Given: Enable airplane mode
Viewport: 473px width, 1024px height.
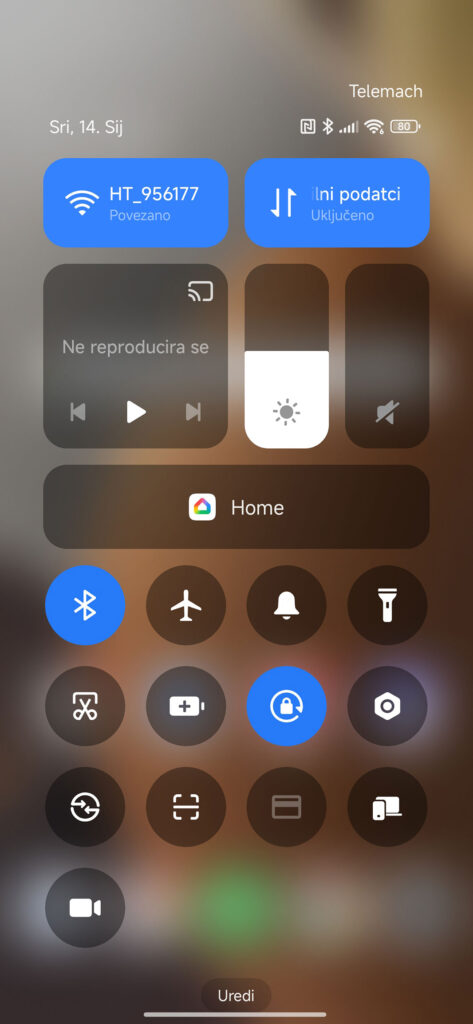Looking at the screenshot, I should [186, 605].
